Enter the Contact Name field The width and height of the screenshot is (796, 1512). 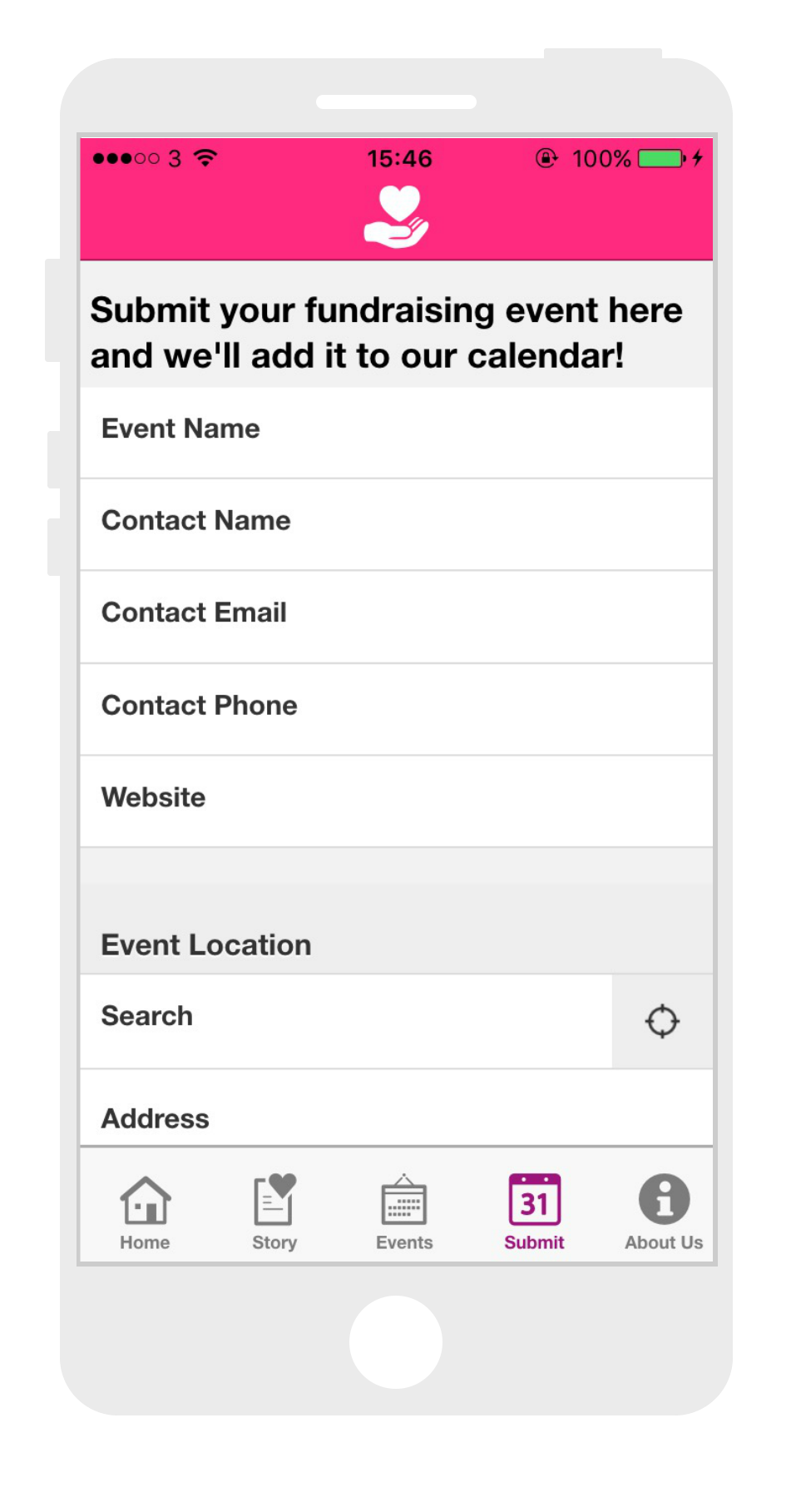click(x=396, y=523)
